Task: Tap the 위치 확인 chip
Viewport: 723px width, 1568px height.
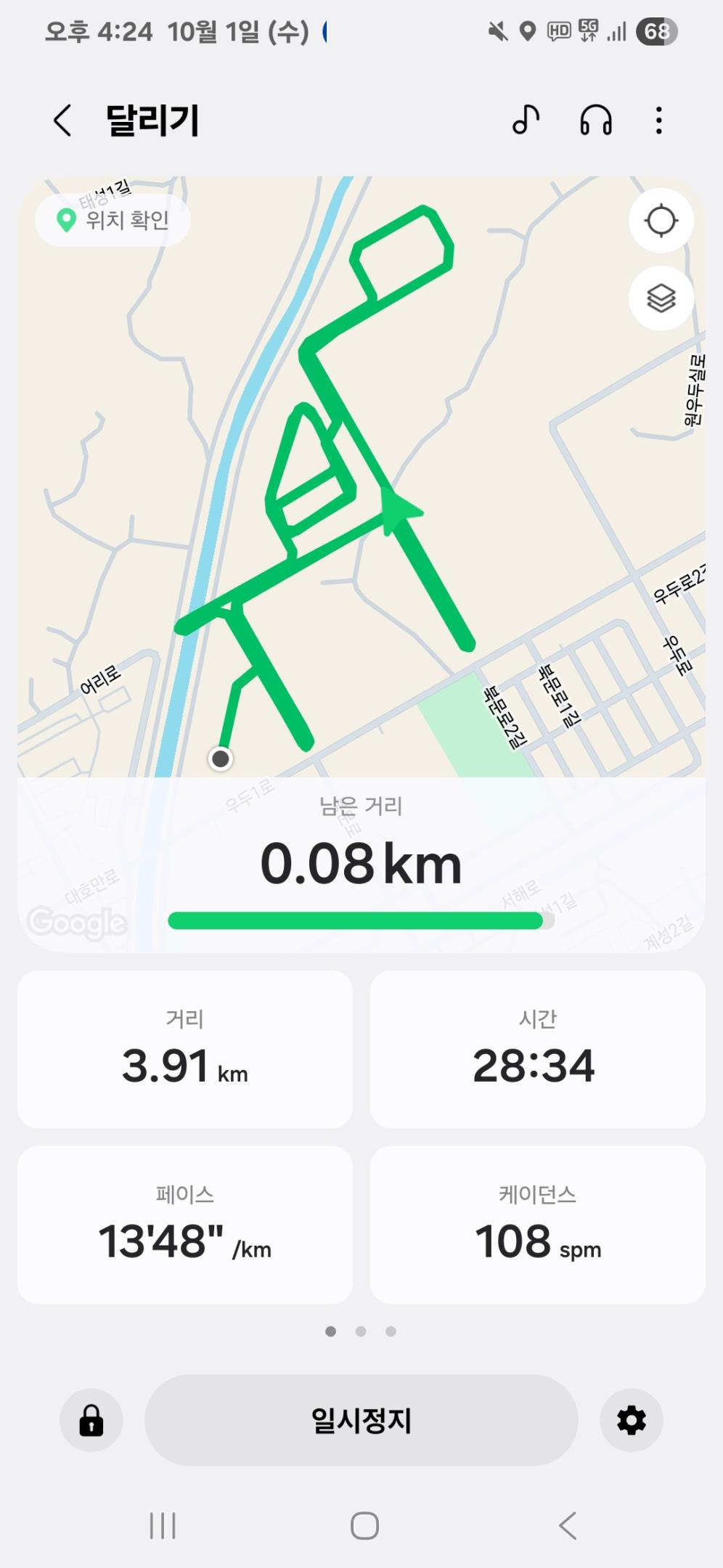Action: click(113, 220)
